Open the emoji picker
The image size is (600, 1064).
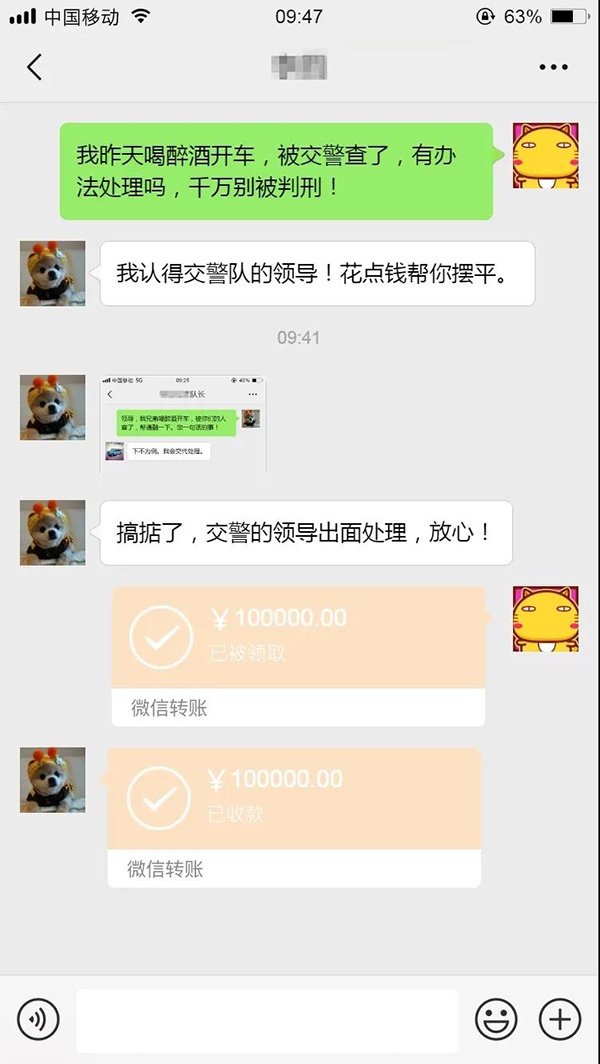pos(496,1020)
